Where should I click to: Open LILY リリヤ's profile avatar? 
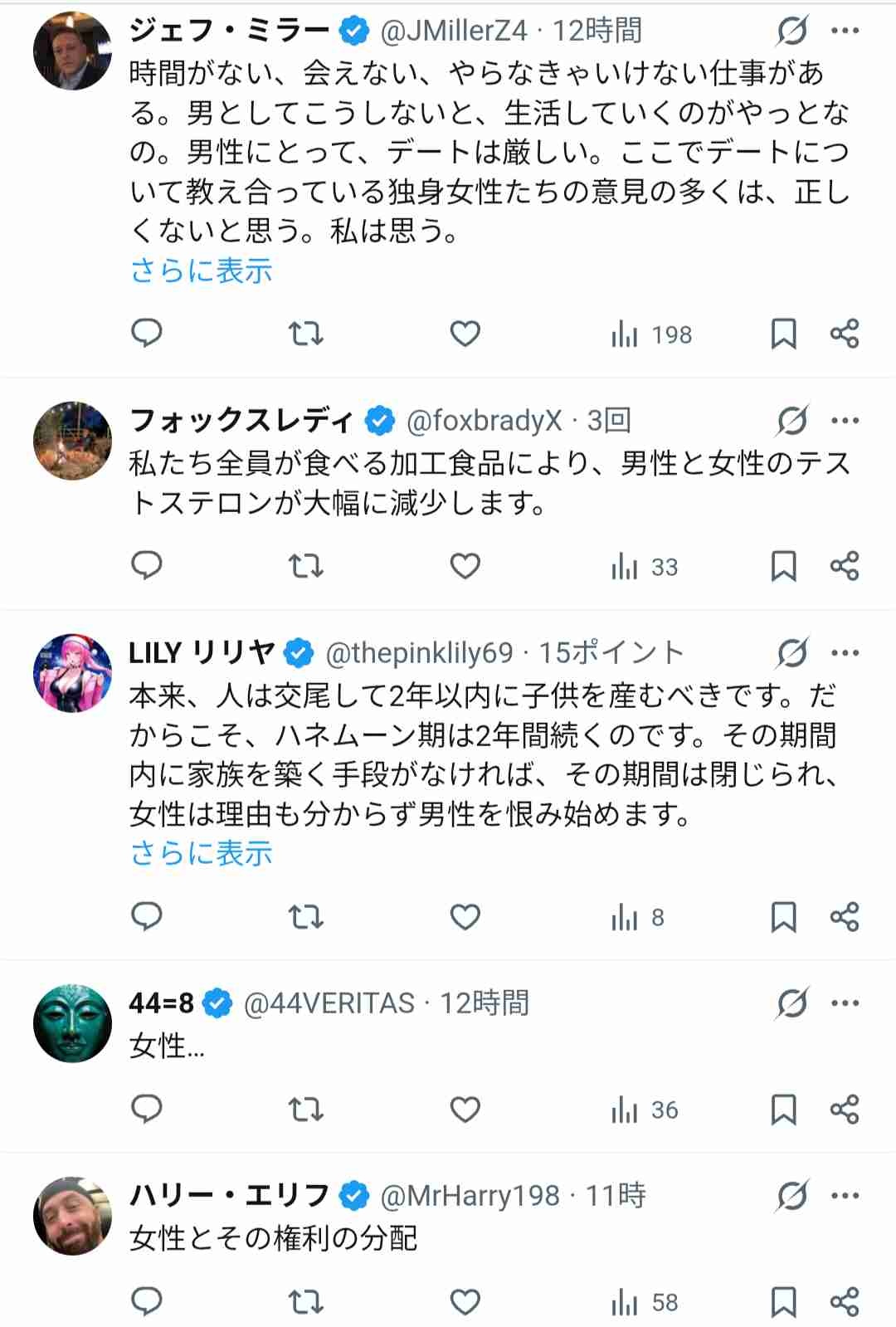(72, 673)
